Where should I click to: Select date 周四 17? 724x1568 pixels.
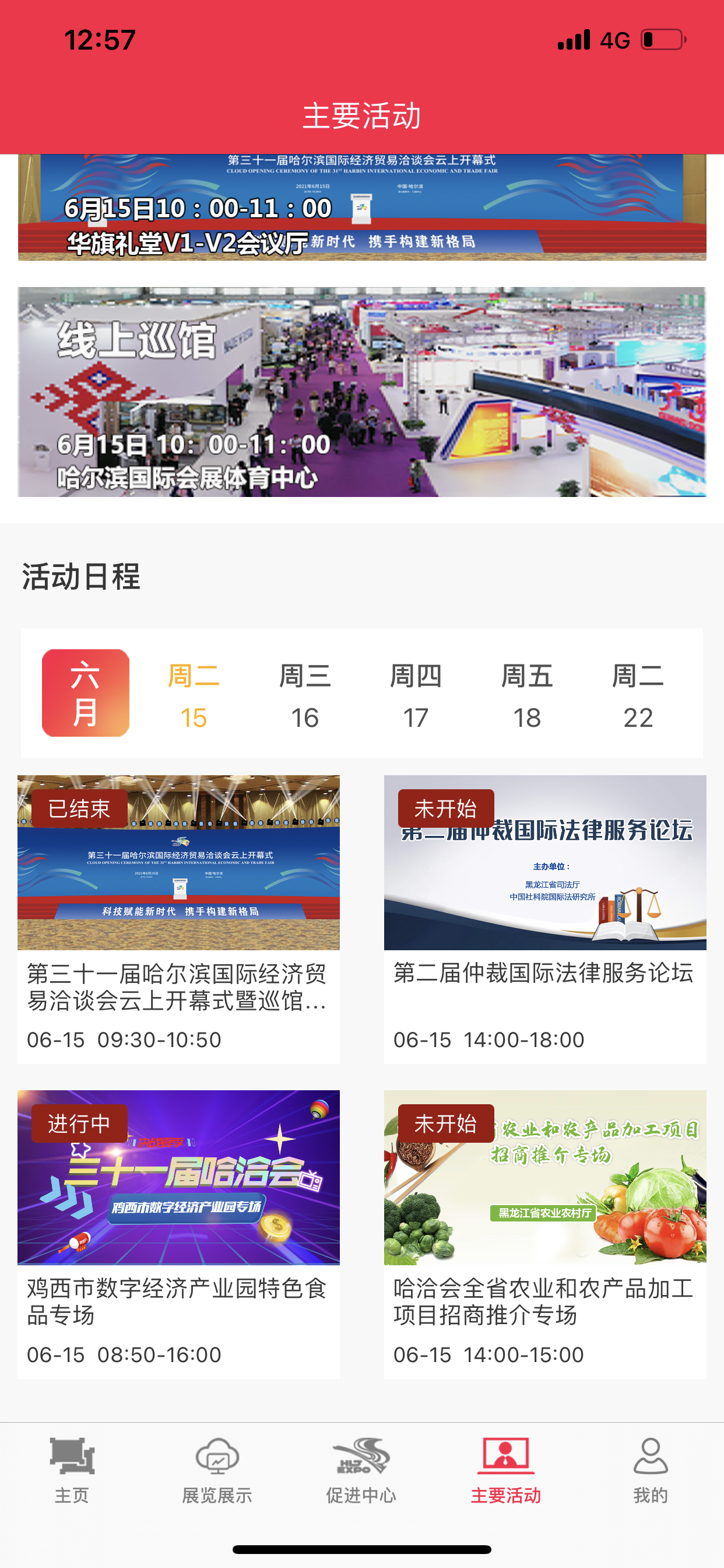416,695
